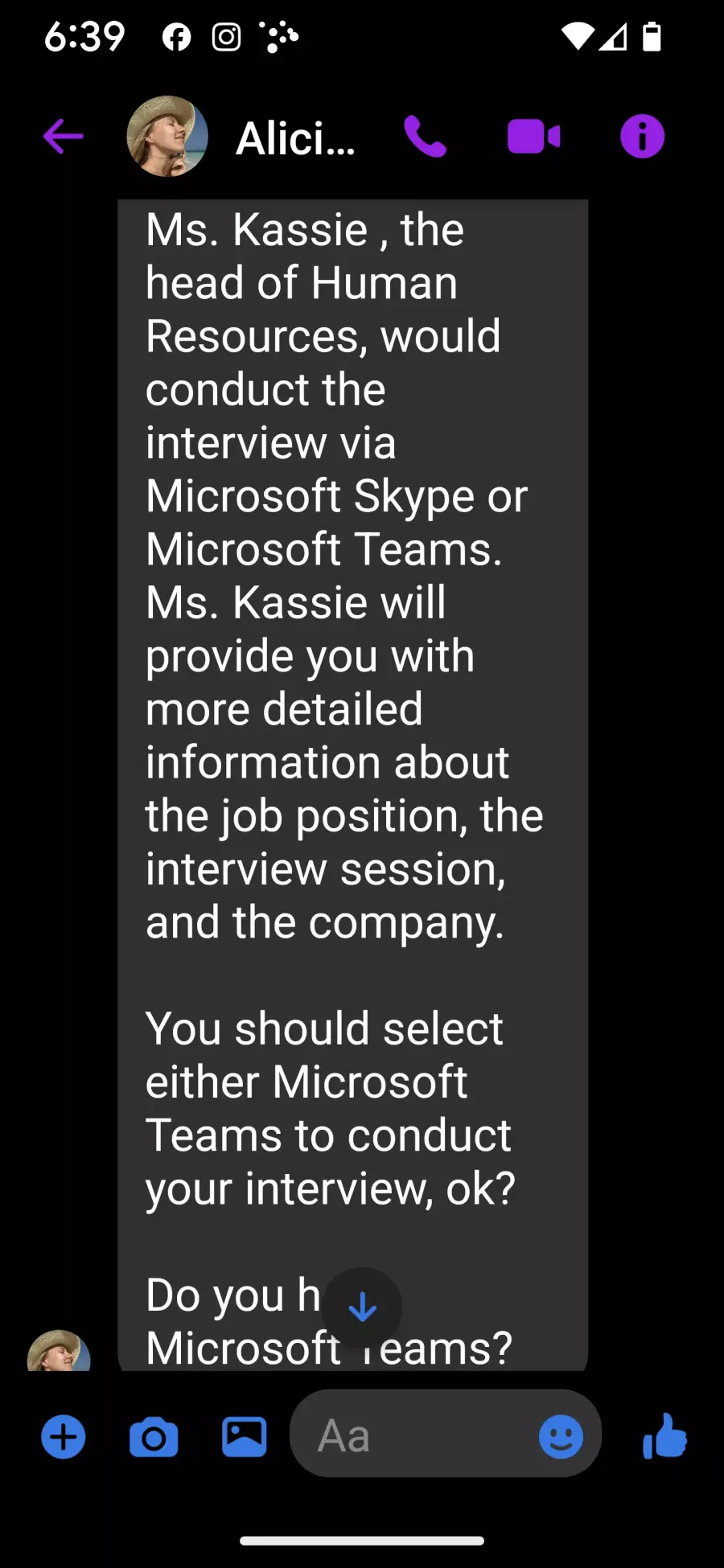Start a video call with Alici
724x1568 pixels.
[533, 136]
